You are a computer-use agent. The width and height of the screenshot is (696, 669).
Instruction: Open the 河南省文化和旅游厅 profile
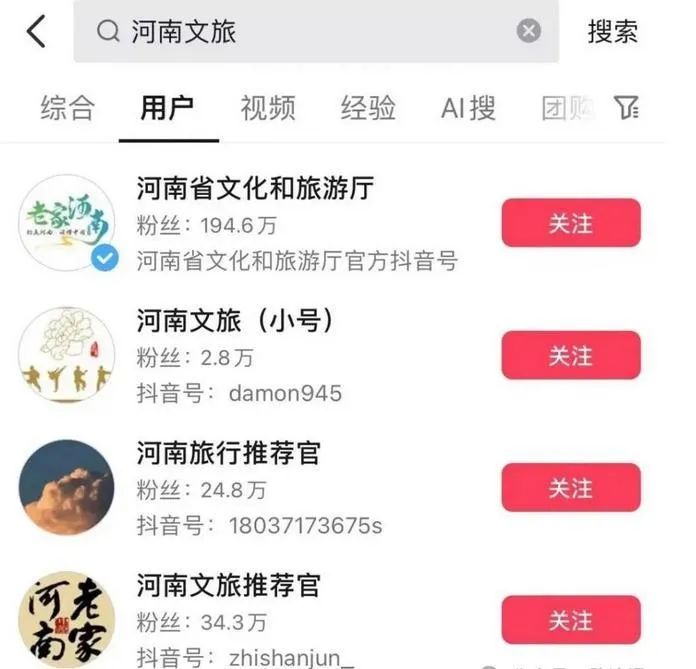point(255,189)
